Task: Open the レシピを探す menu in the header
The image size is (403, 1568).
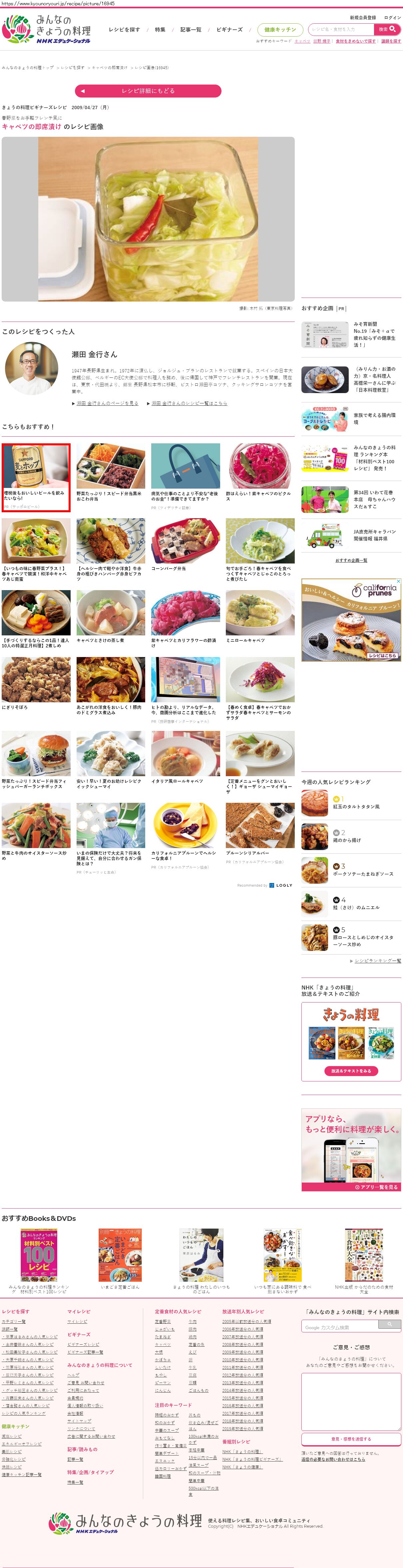Action: [124, 30]
